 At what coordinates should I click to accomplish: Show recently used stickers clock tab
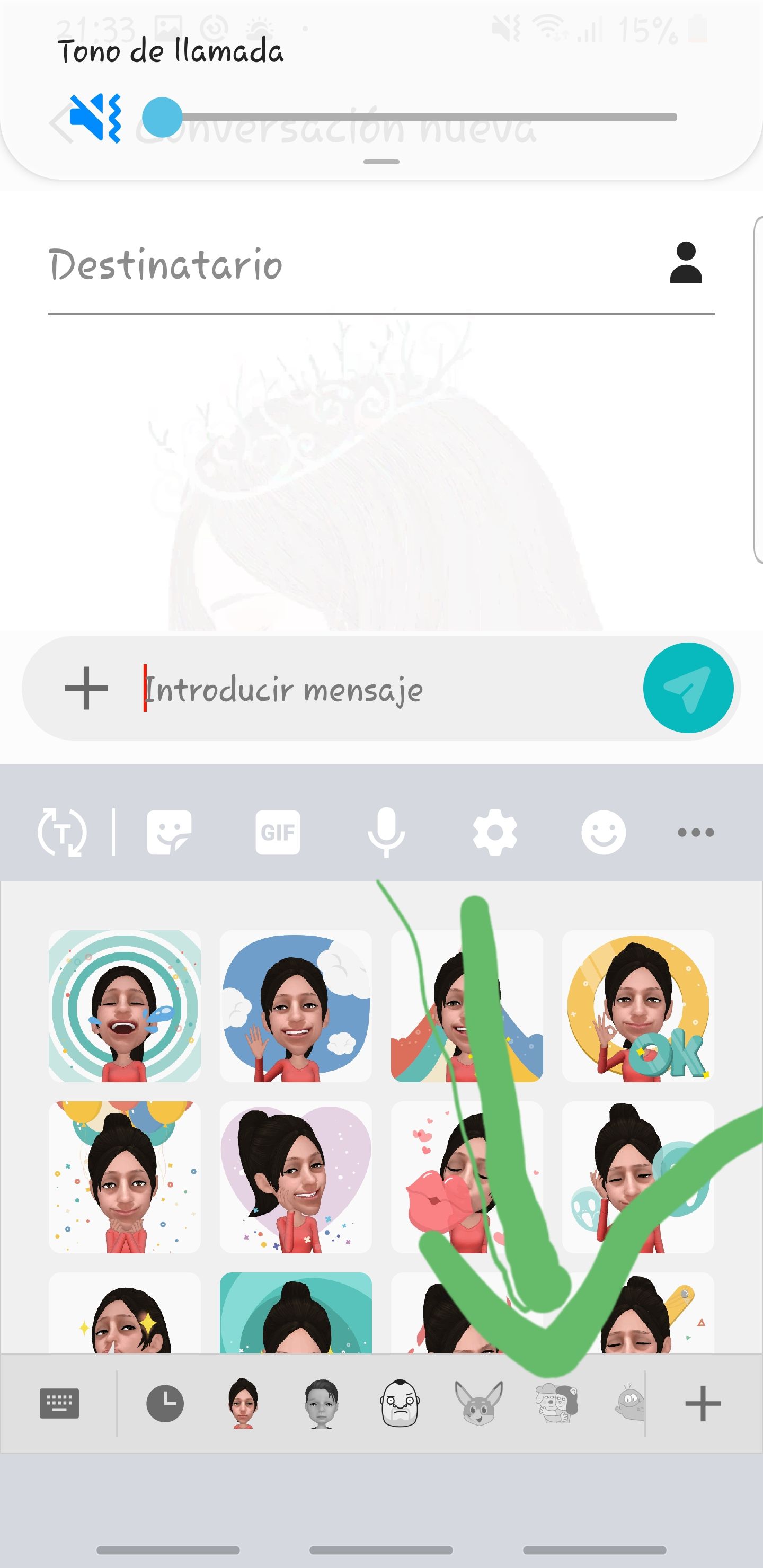[165, 1404]
